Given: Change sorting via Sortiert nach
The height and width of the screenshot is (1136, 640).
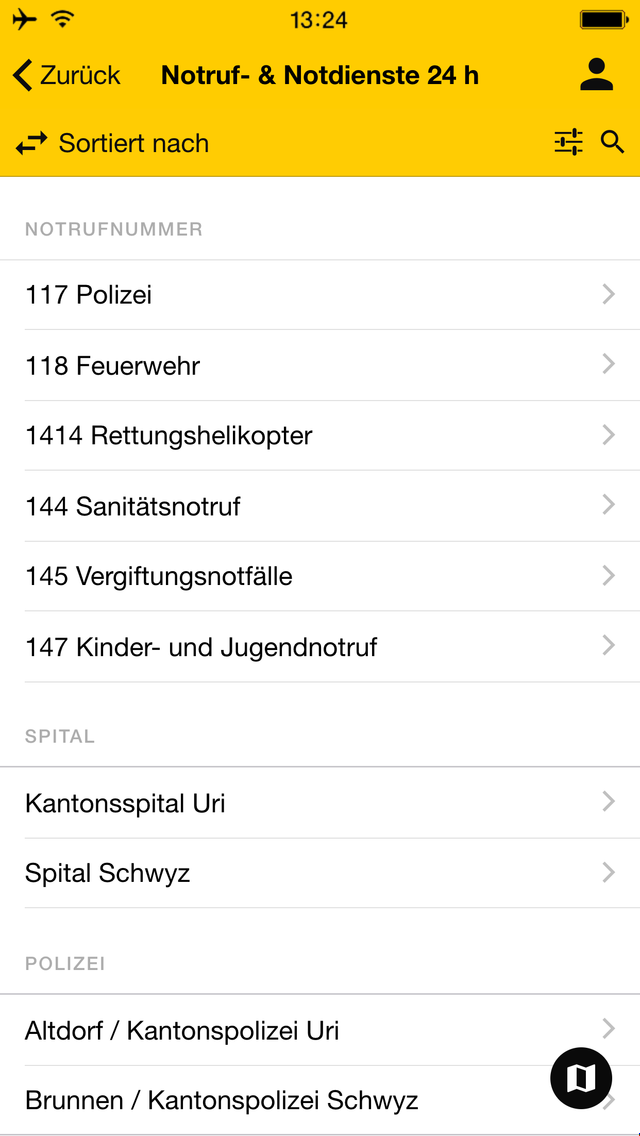Looking at the screenshot, I should 112,143.
